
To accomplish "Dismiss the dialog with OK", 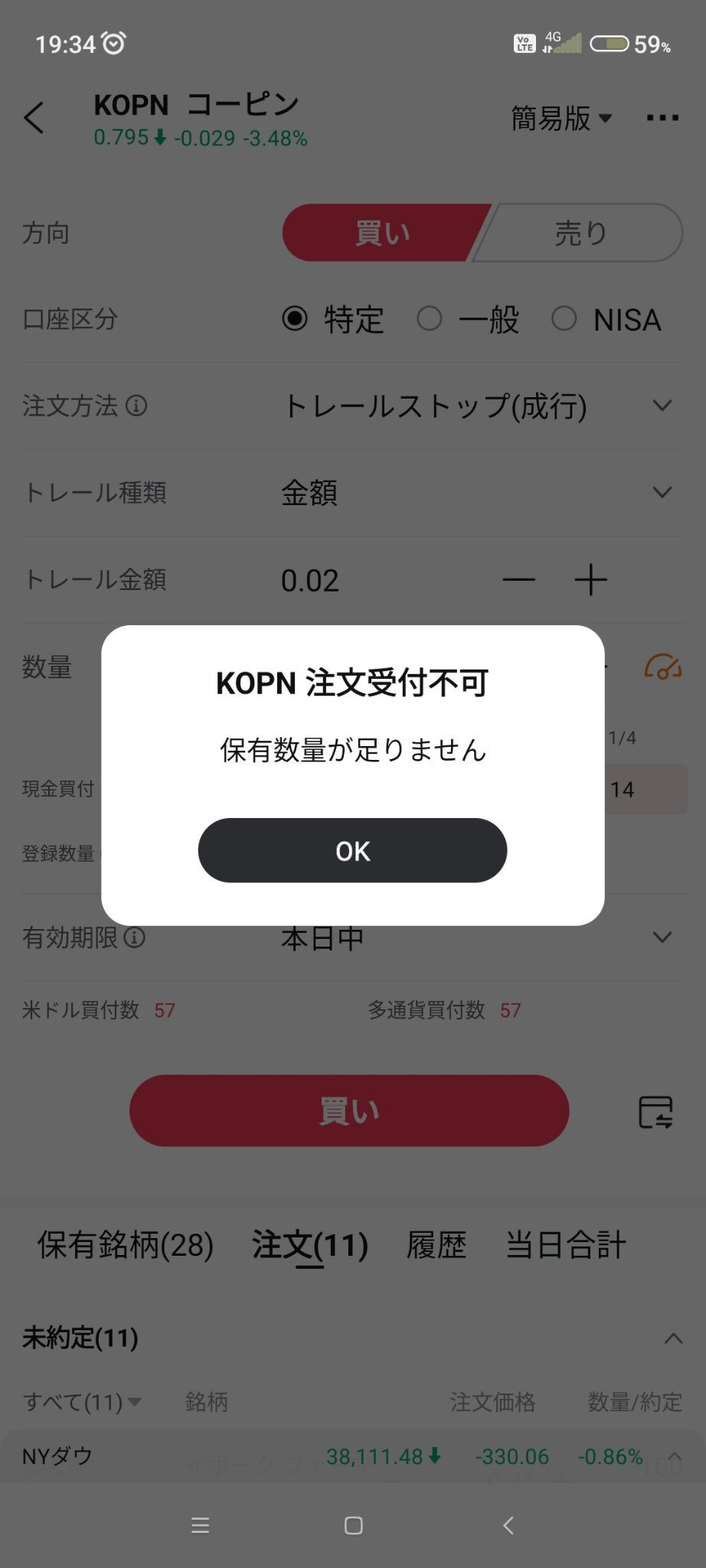I will [x=352, y=850].
